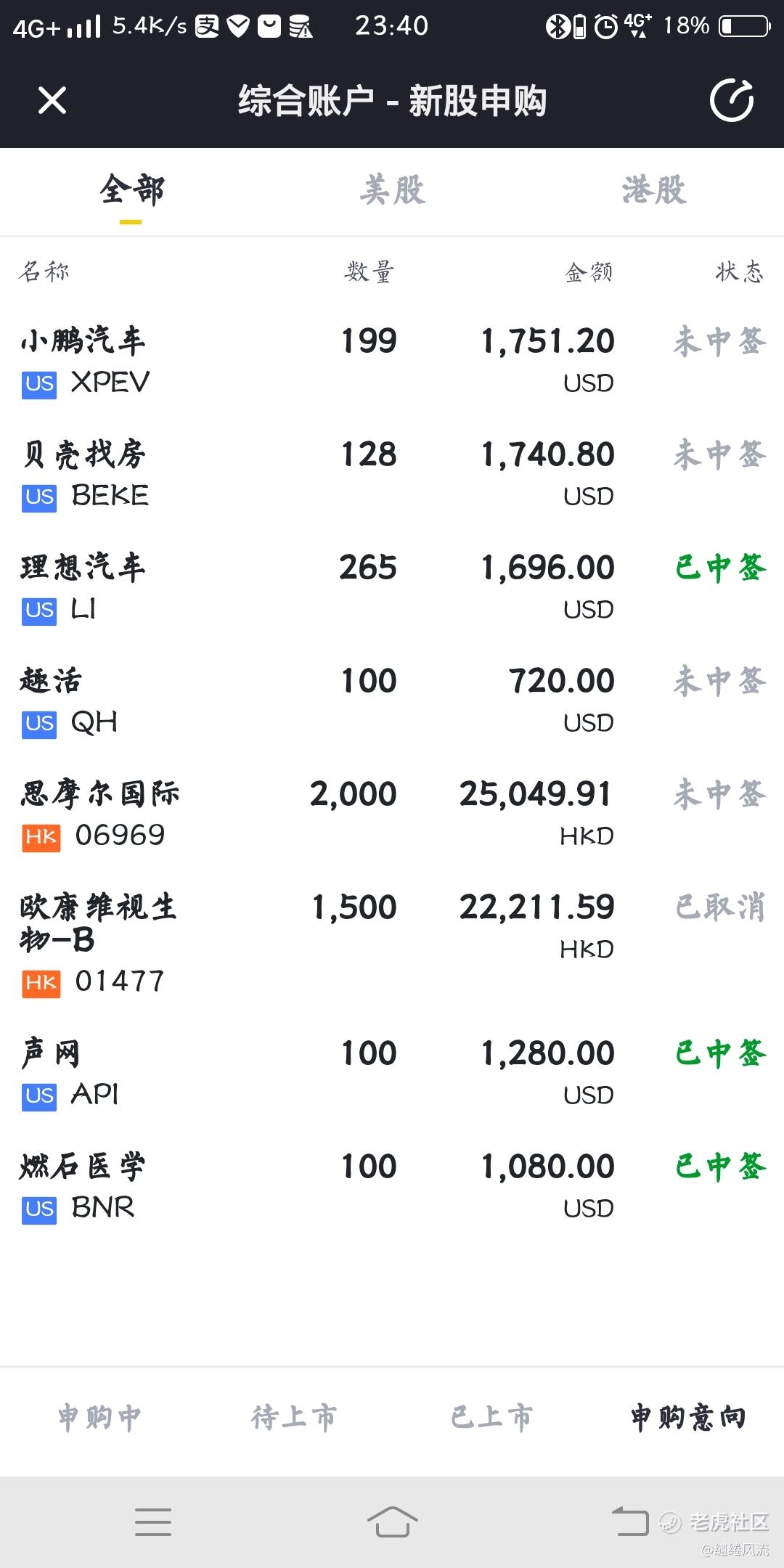Switch to the 港股 tab
Screen dimensions: 784x1568
coord(653,191)
